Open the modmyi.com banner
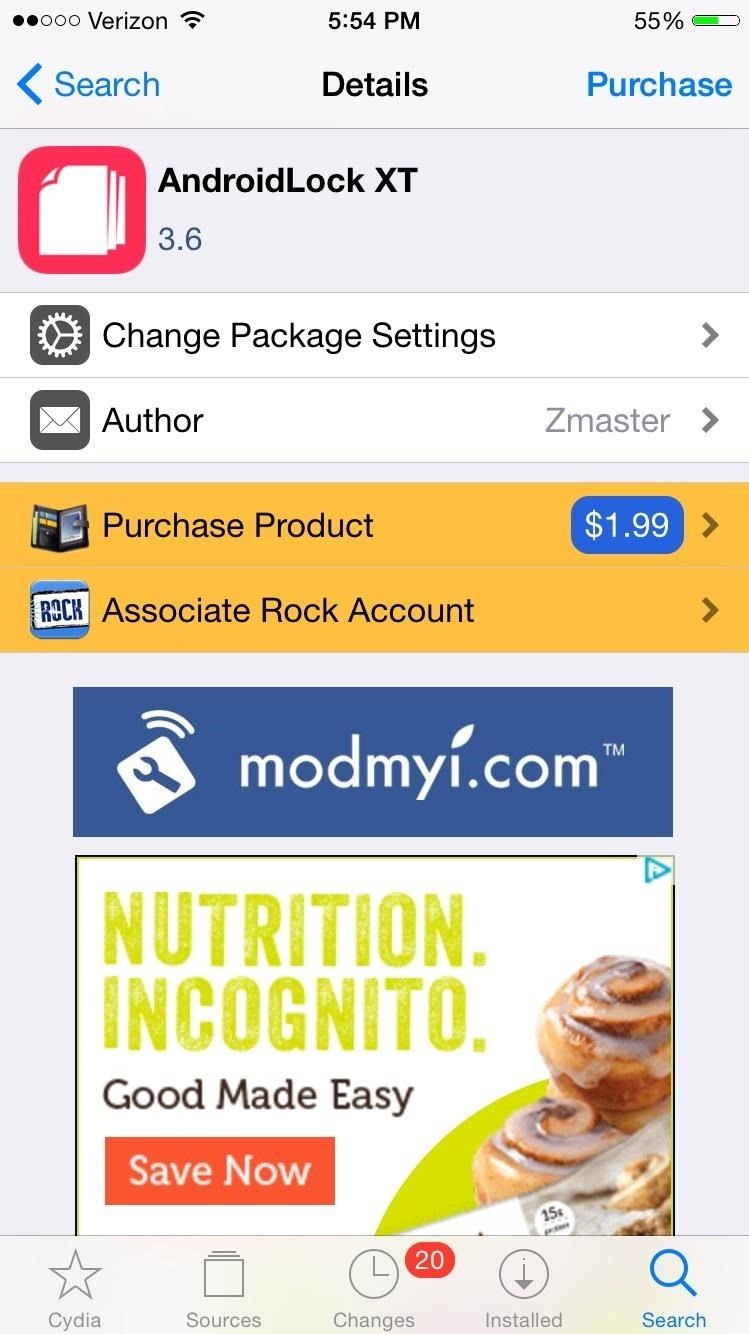This screenshot has width=749, height=1334. (372, 762)
